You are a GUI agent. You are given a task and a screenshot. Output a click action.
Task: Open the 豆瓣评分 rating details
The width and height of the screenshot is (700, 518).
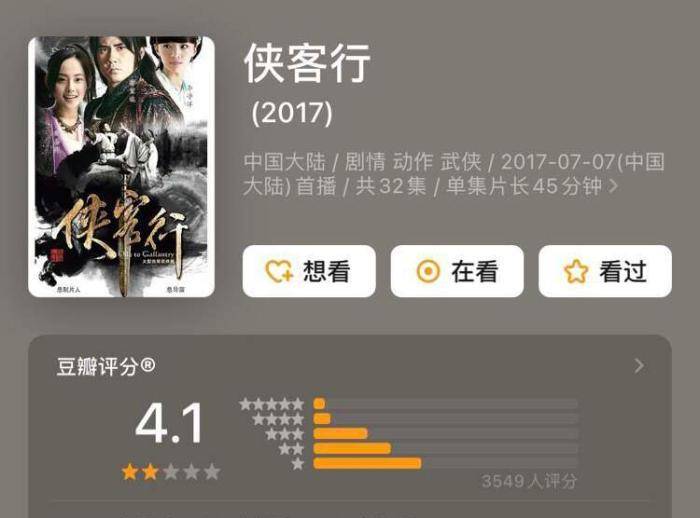(x=639, y=366)
